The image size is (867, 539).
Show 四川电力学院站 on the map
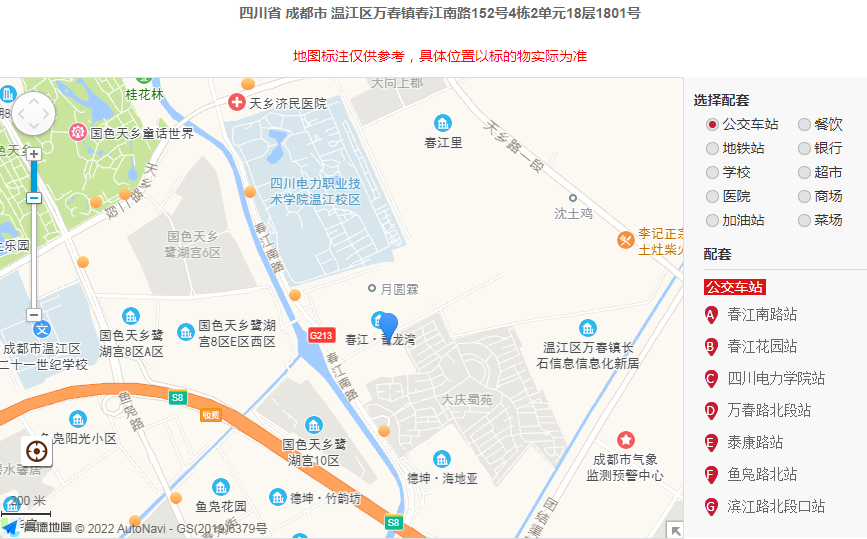[x=776, y=379]
